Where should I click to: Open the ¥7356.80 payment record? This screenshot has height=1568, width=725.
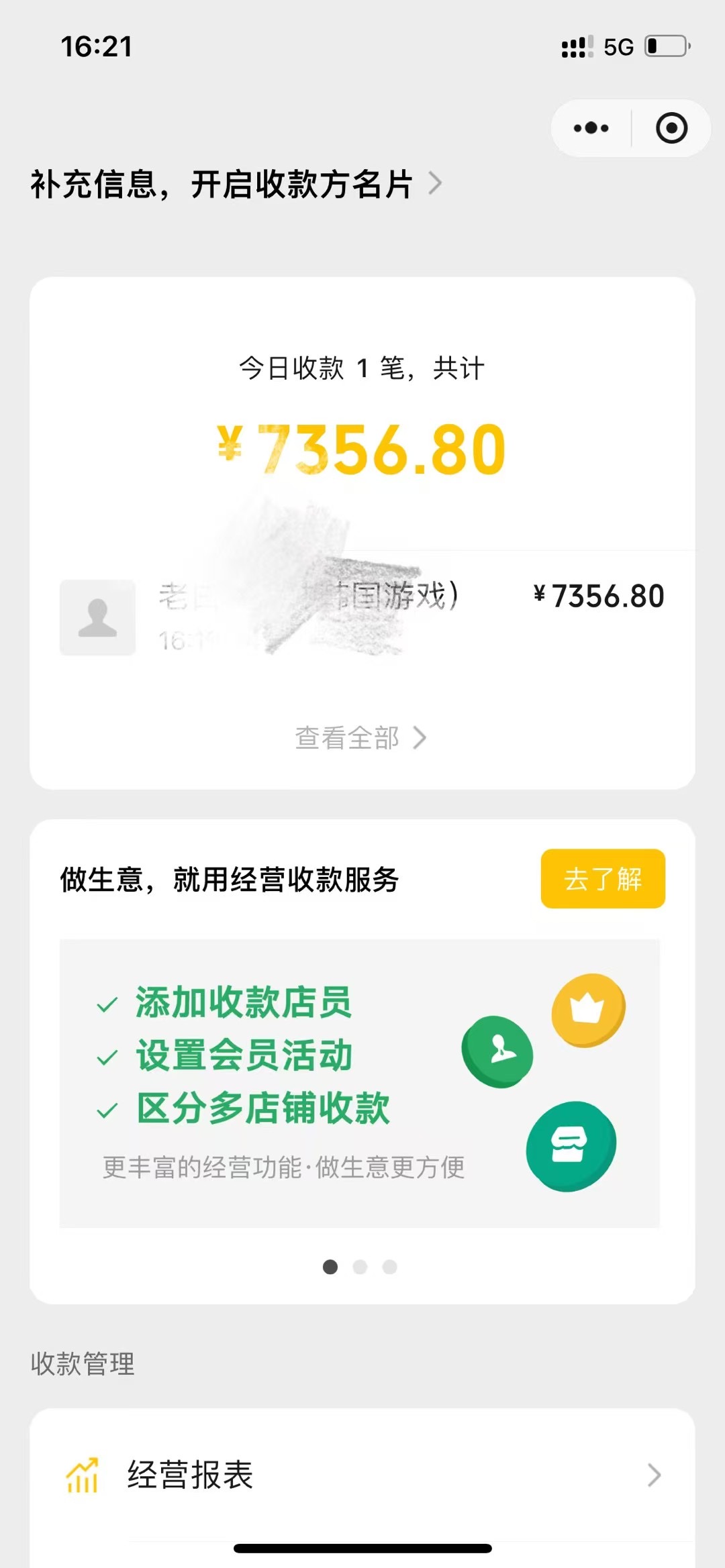[x=362, y=616]
